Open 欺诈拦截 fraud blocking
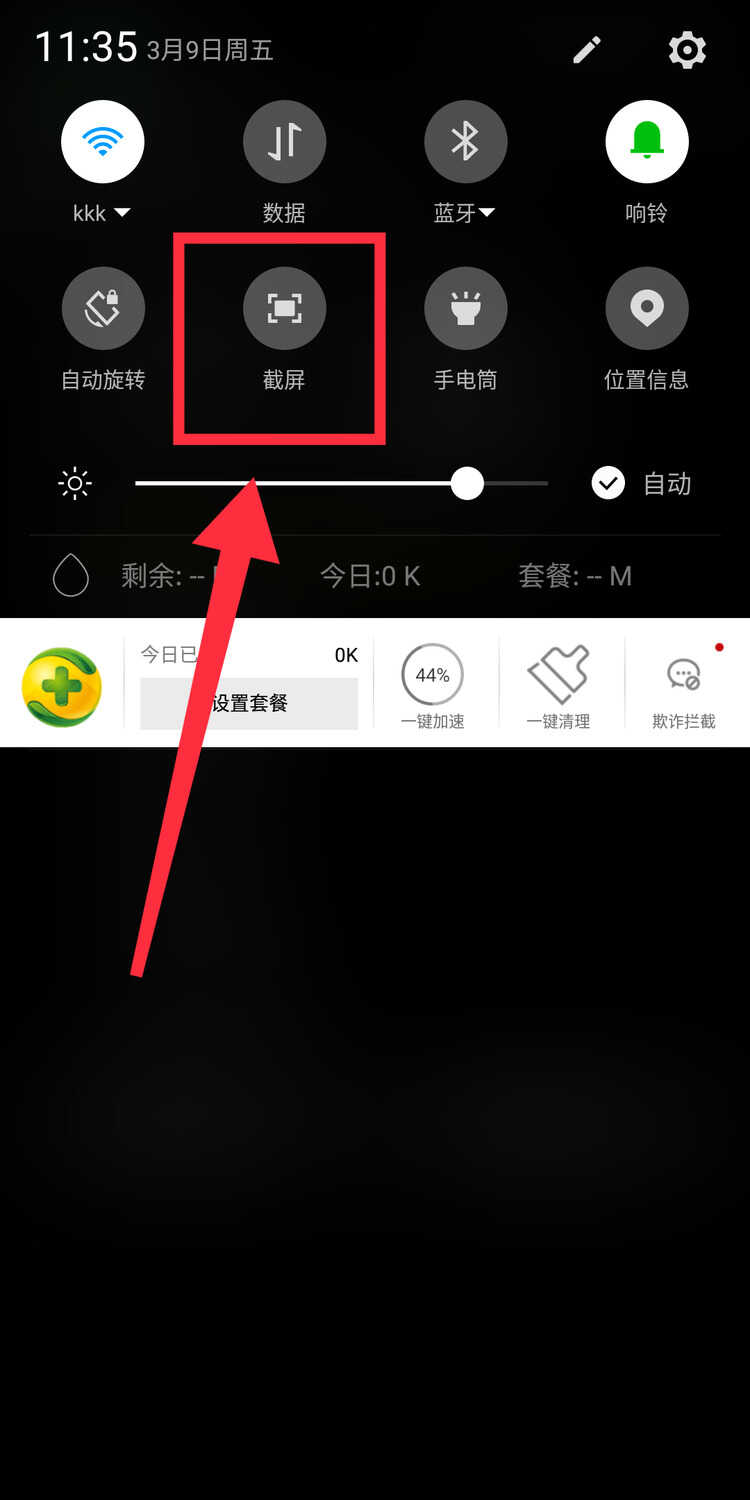The height and width of the screenshot is (1500, 750). (684, 686)
